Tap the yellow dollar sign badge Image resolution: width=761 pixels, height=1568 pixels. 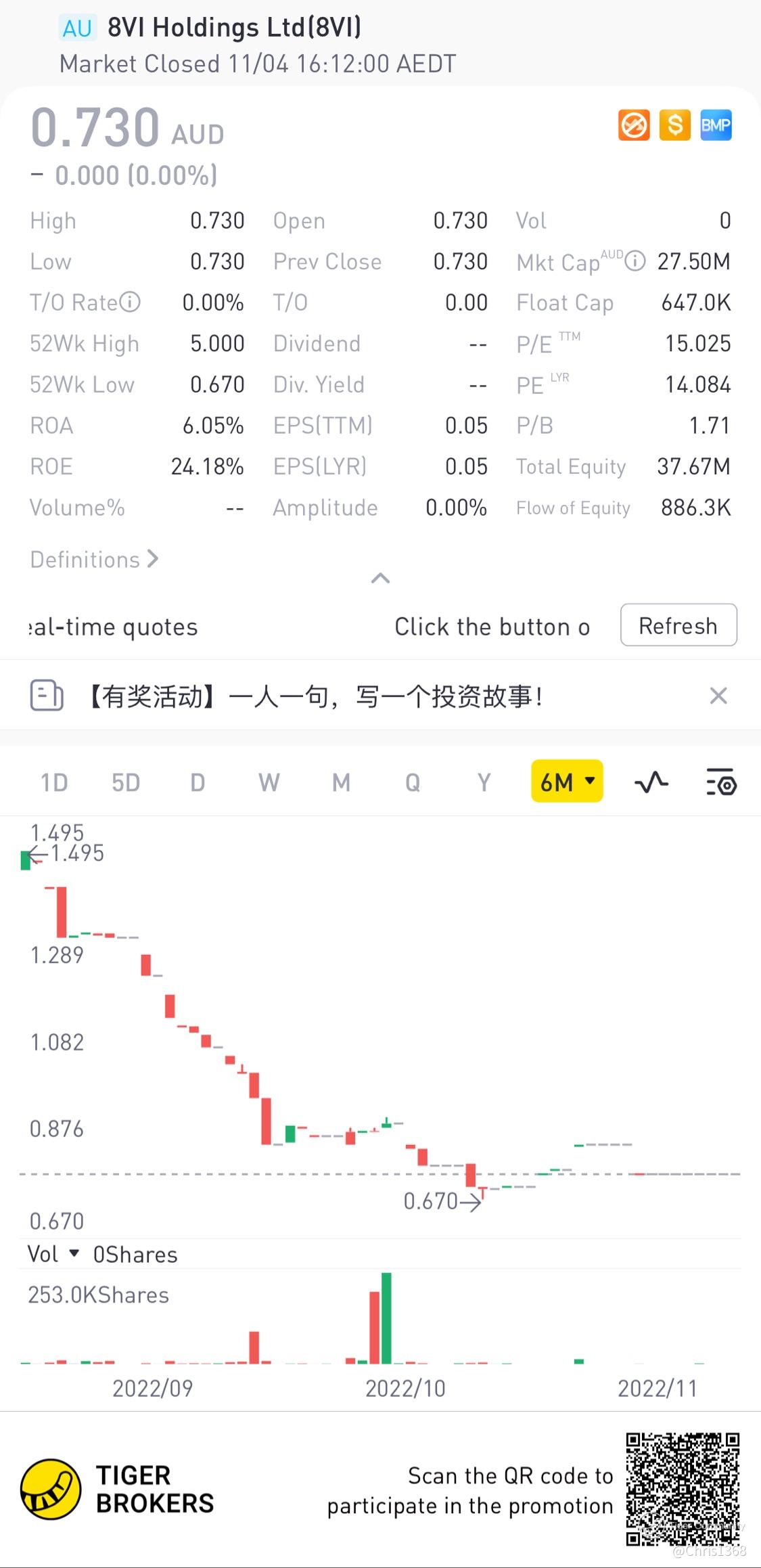point(675,125)
